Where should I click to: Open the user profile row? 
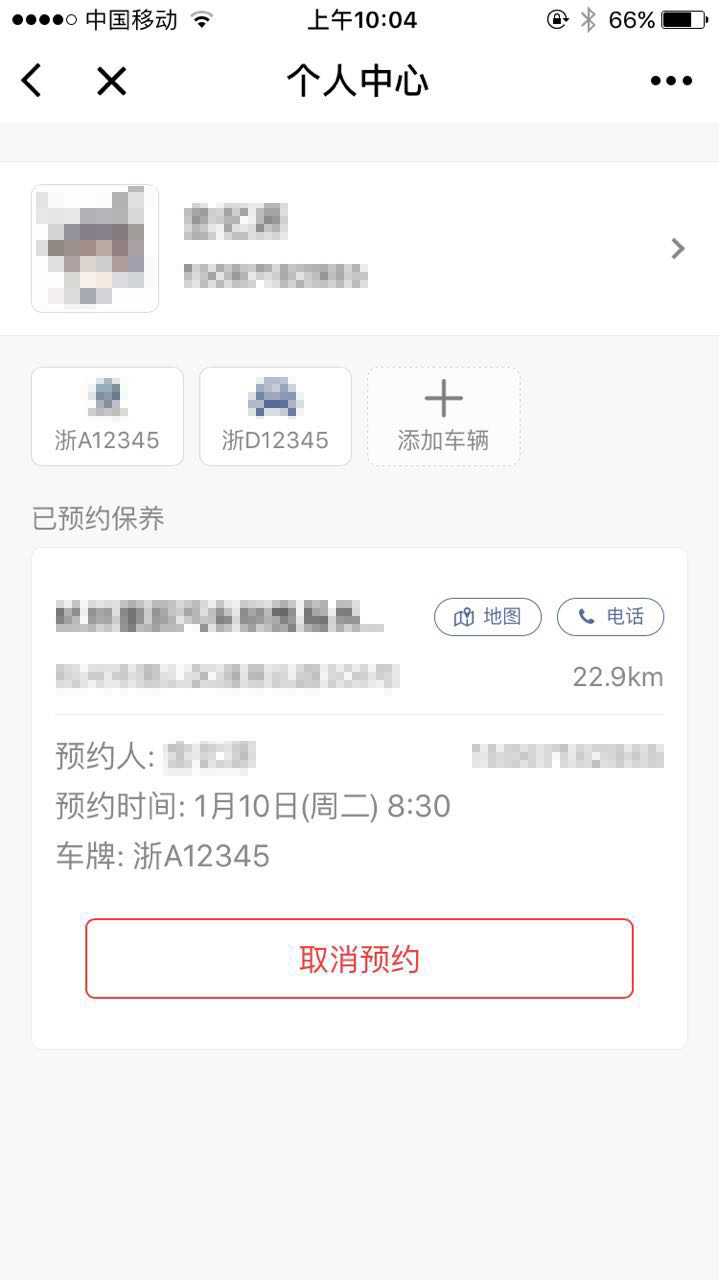click(359, 249)
